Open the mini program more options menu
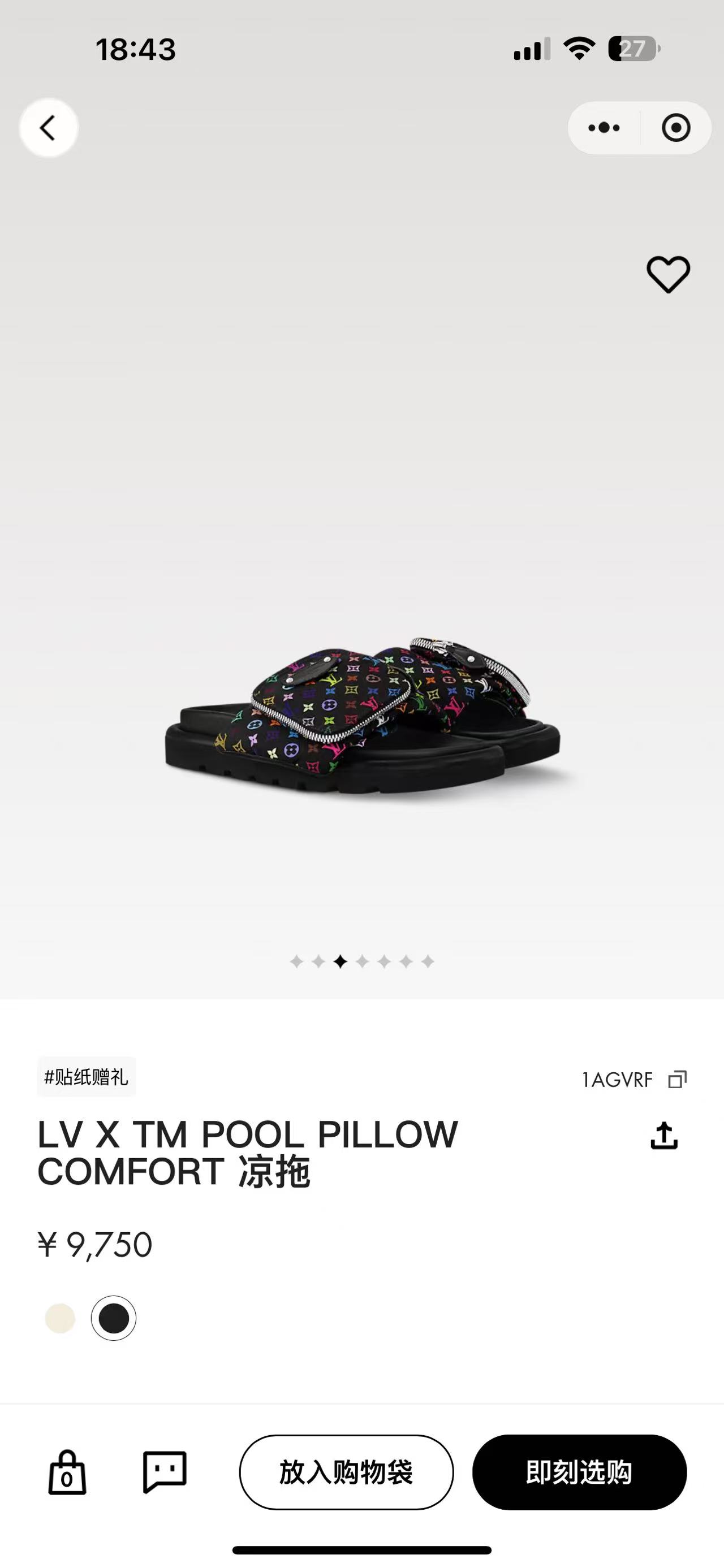Viewport: 724px width, 1568px height. coord(604,128)
